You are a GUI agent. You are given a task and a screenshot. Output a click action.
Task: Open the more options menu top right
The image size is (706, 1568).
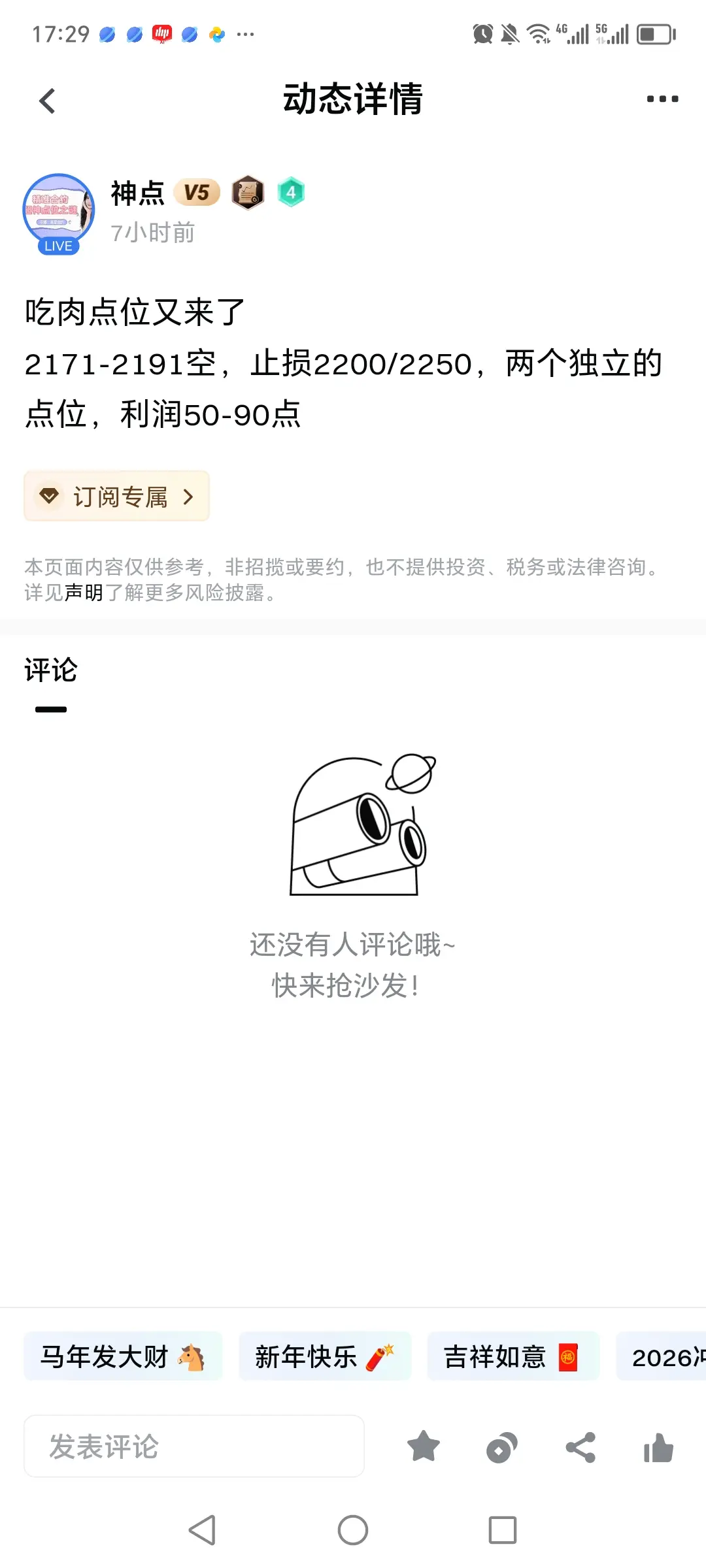[662, 98]
